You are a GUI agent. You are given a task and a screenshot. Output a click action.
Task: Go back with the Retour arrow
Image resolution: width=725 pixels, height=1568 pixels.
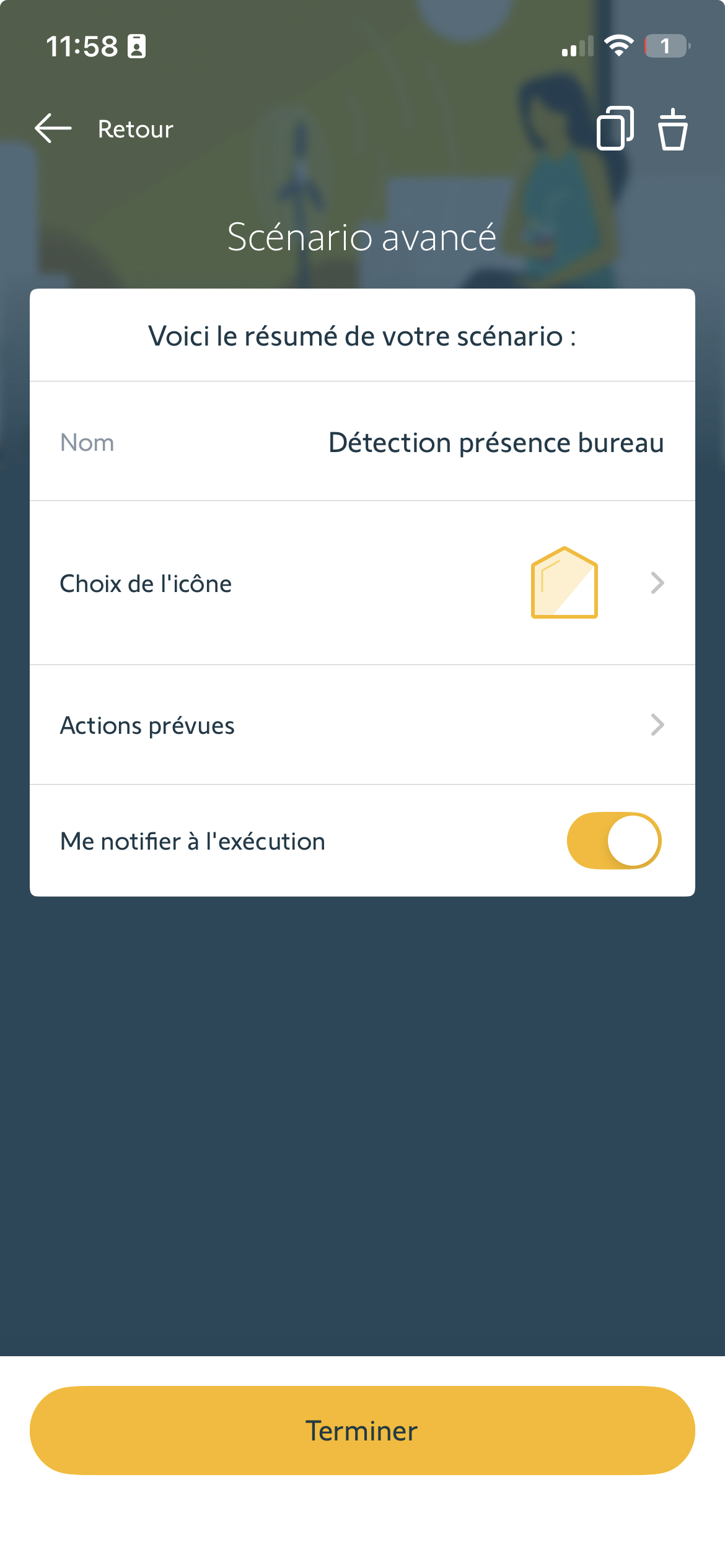pyautogui.click(x=53, y=129)
